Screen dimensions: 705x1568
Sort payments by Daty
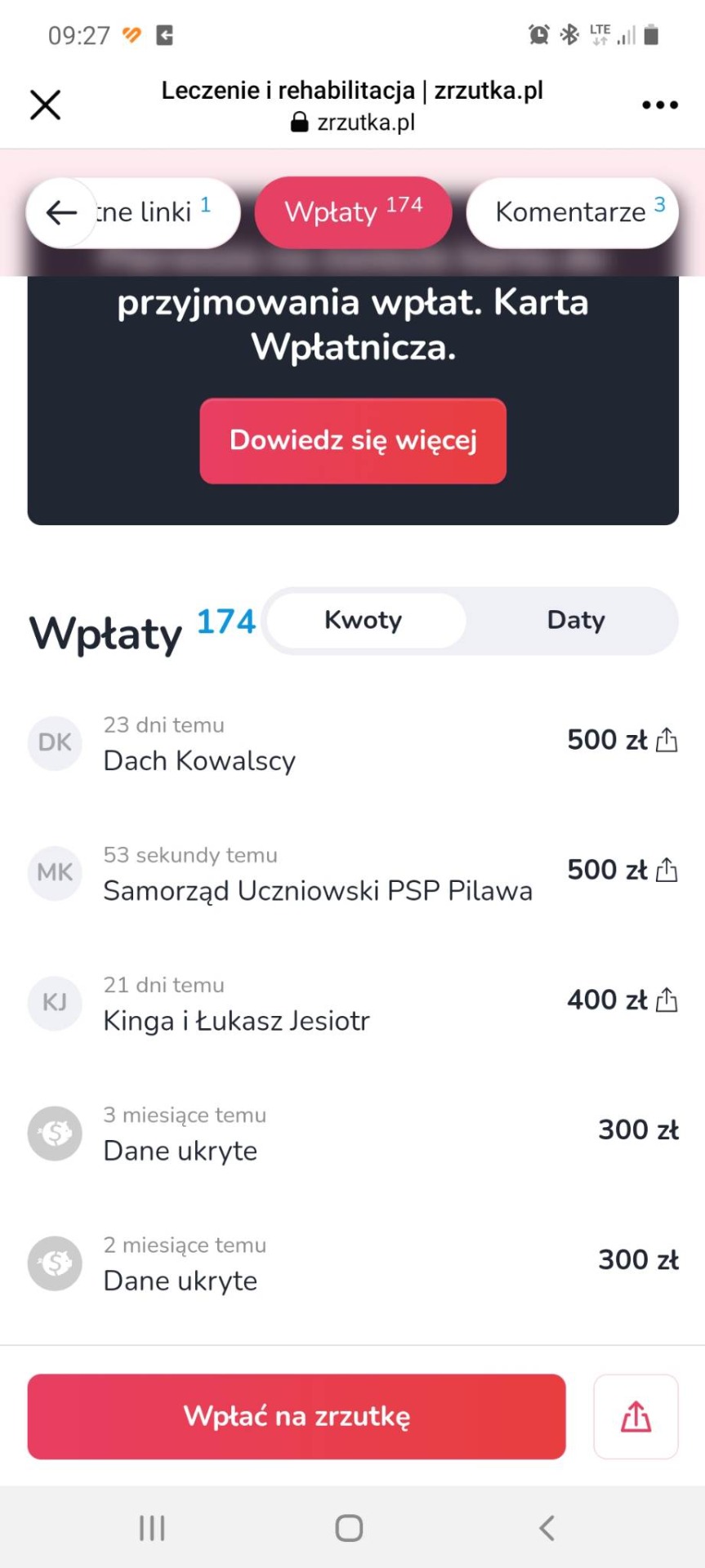[576, 621]
